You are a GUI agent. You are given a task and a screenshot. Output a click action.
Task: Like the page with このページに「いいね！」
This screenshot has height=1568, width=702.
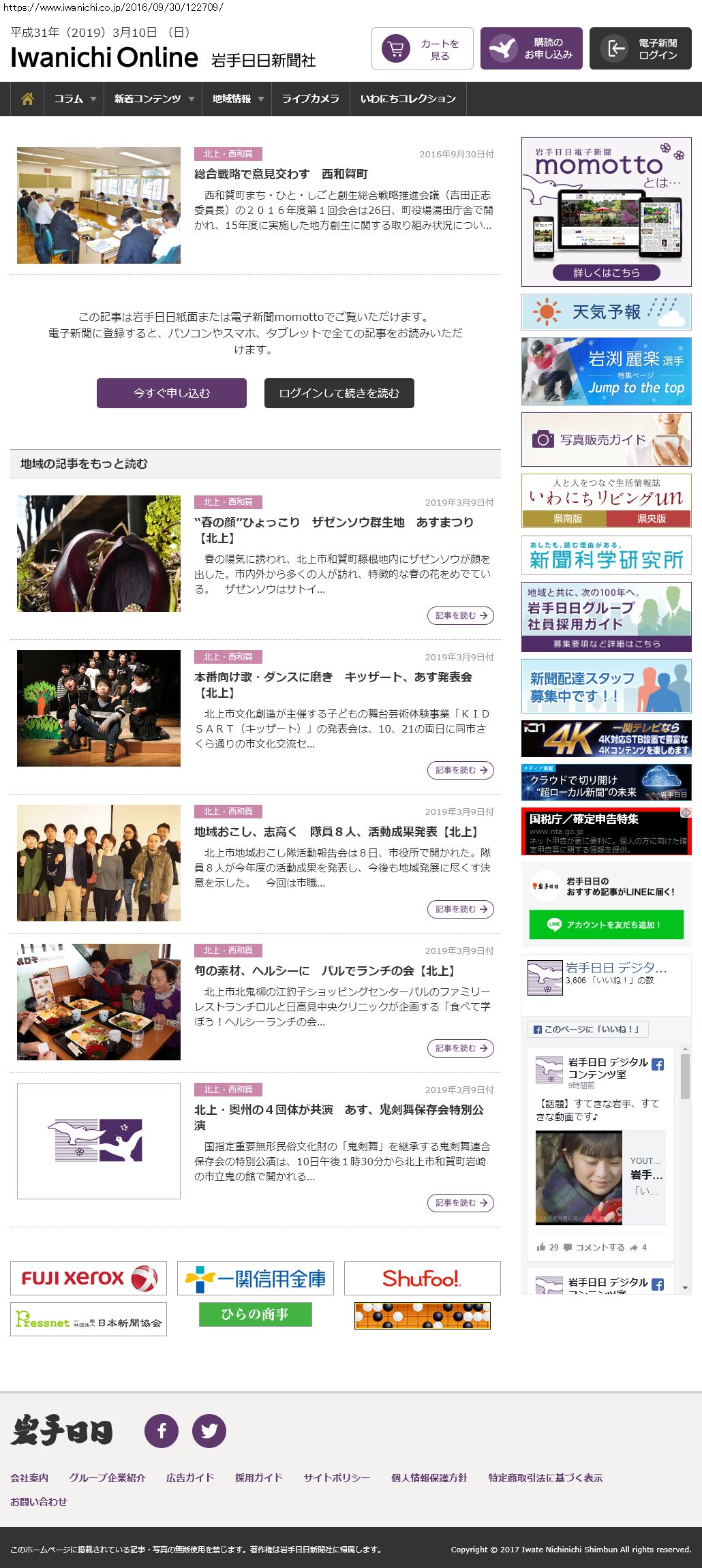(588, 1029)
